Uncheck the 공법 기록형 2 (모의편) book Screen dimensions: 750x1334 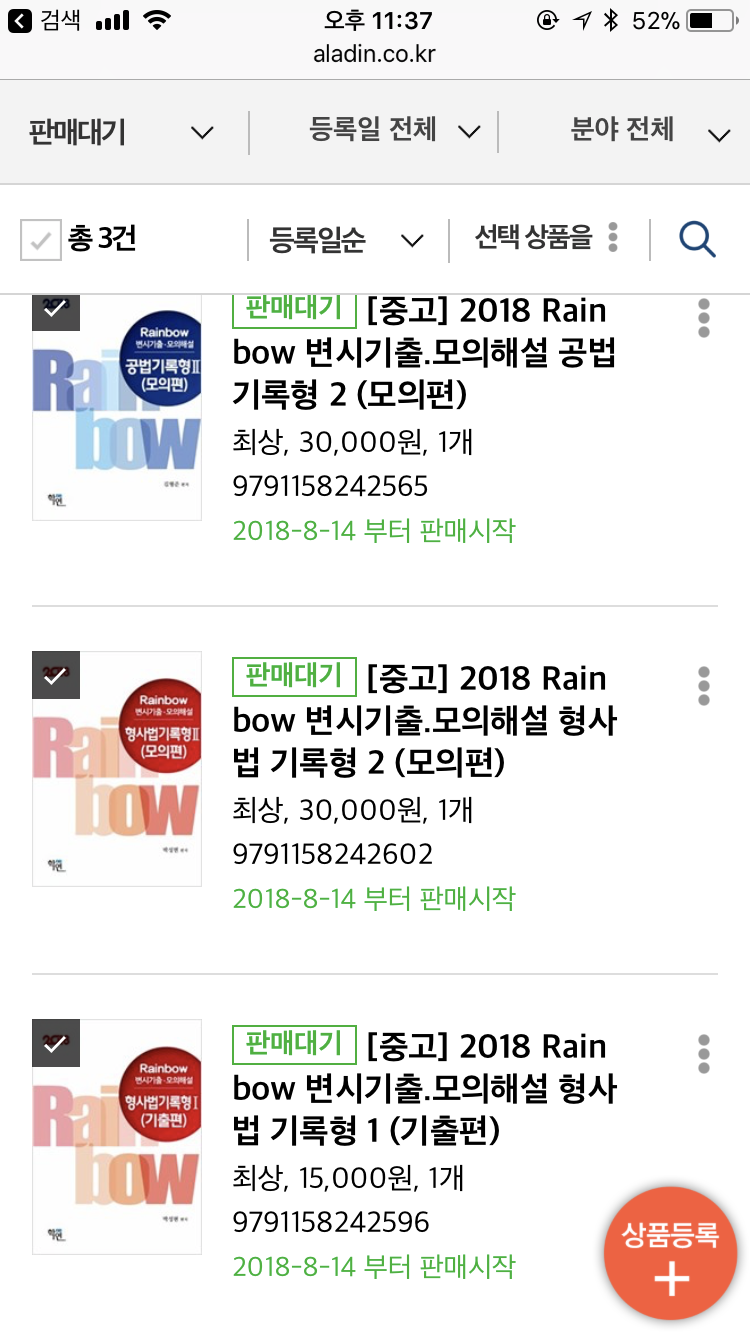(56, 308)
